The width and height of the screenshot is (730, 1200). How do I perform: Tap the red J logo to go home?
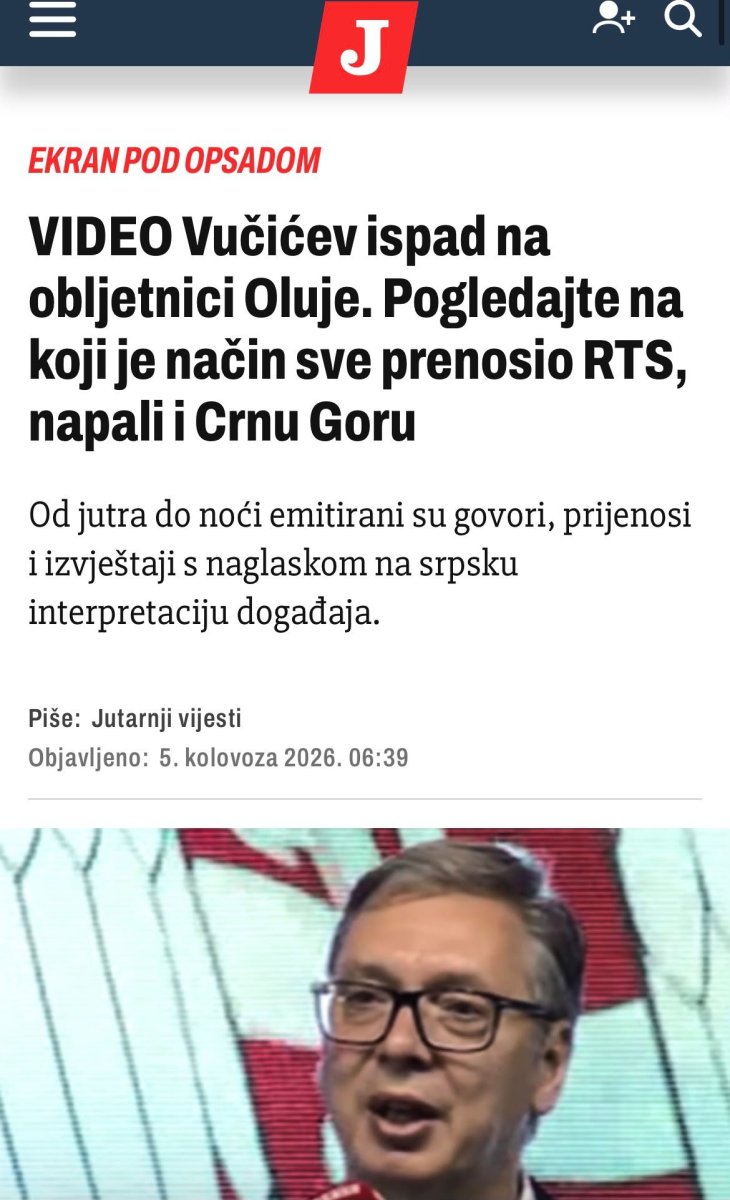coord(364,47)
